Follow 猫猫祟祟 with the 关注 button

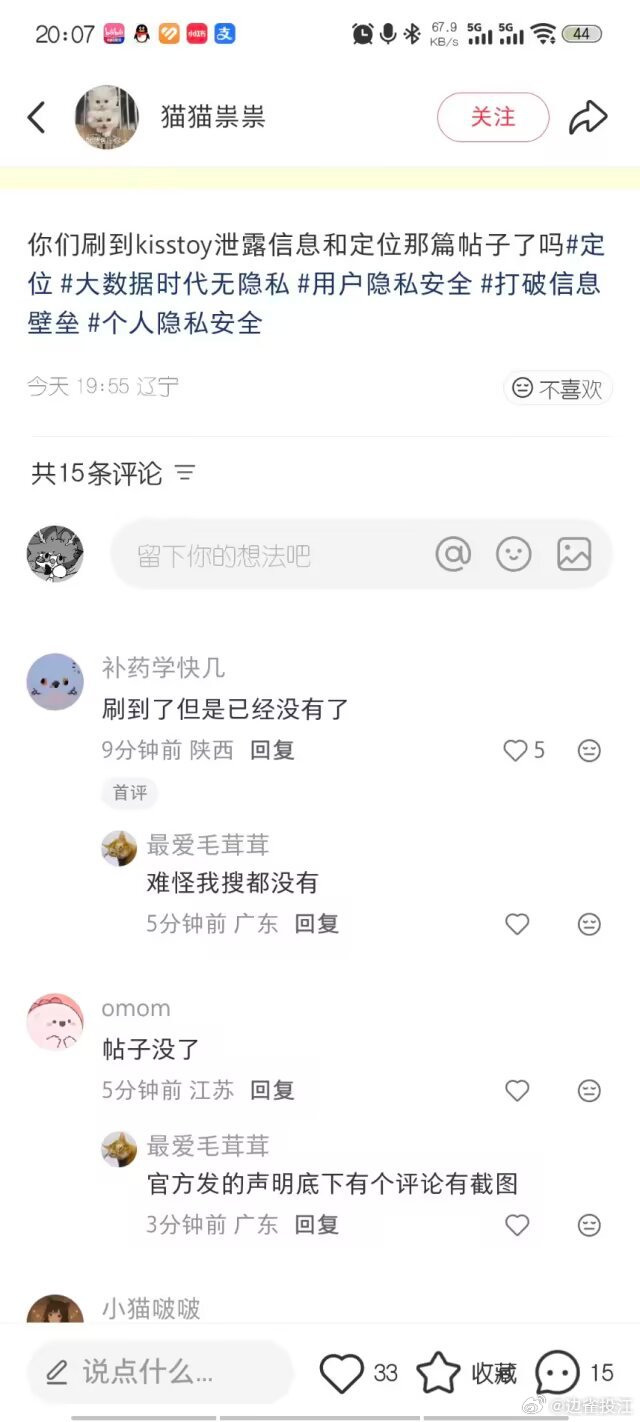(x=493, y=118)
